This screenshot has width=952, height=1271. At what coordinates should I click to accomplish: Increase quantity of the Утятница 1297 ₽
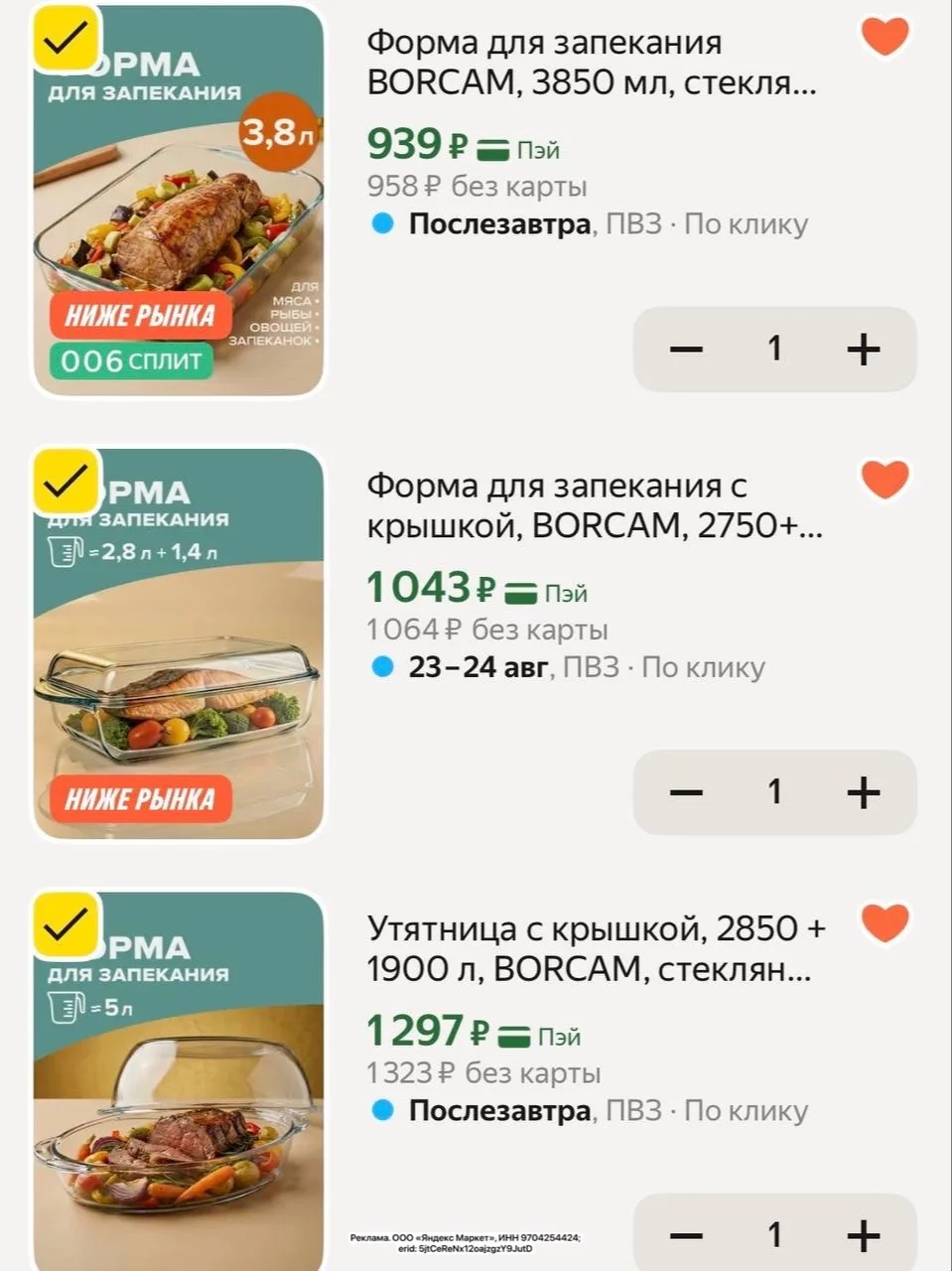(864, 1235)
